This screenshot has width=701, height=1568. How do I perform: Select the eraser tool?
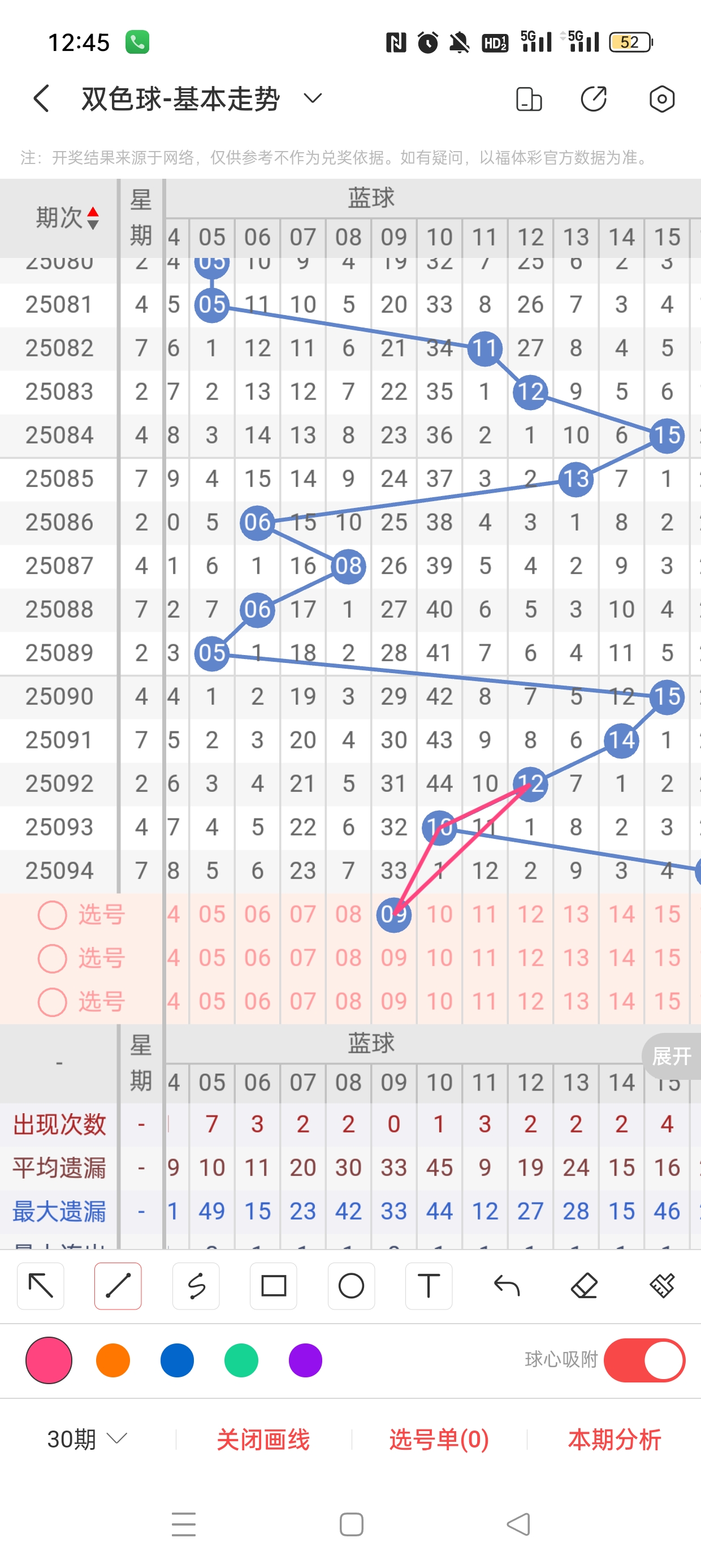[x=583, y=1286]
